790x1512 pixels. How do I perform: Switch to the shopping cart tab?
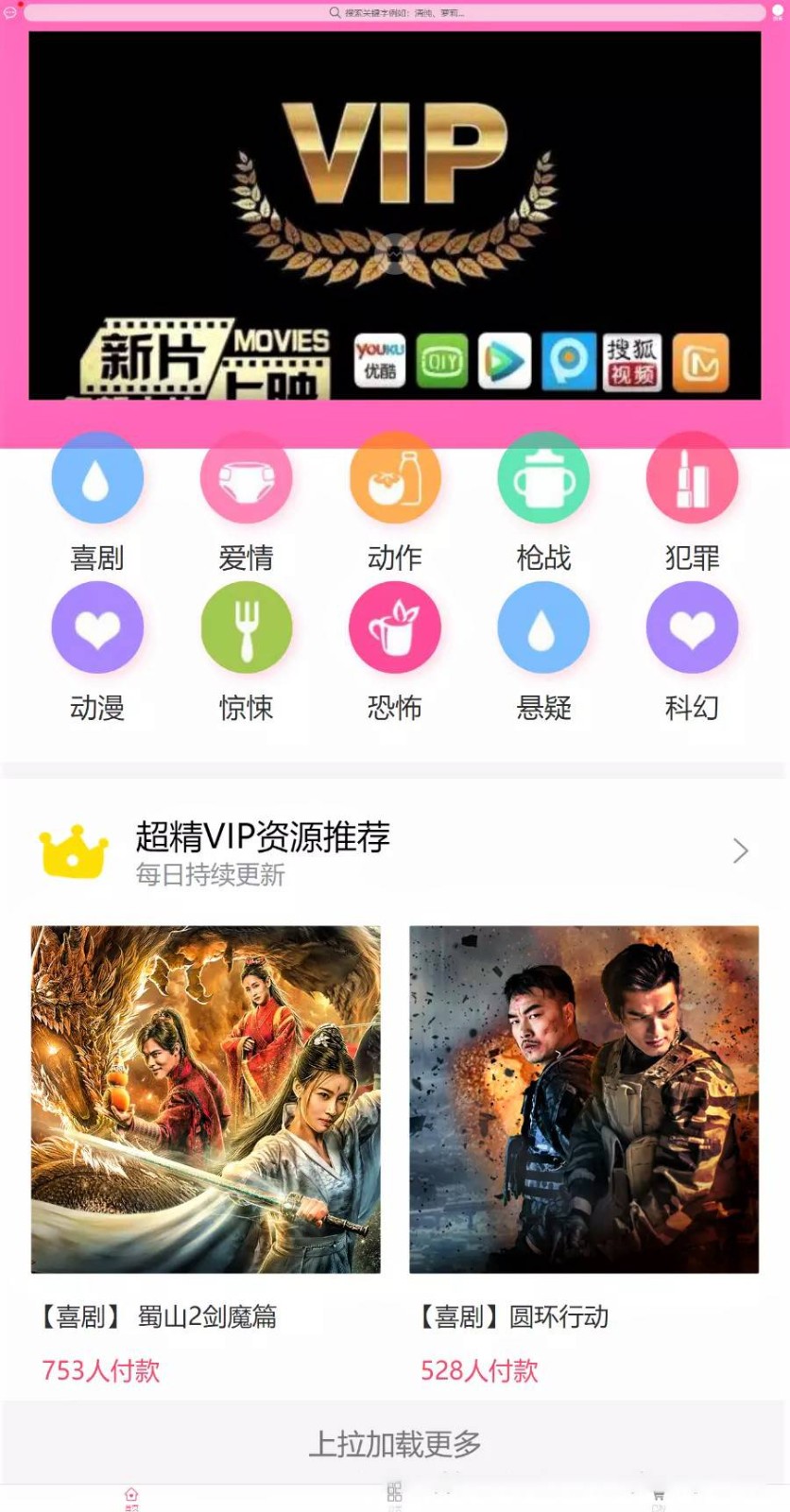(659, 1499)
